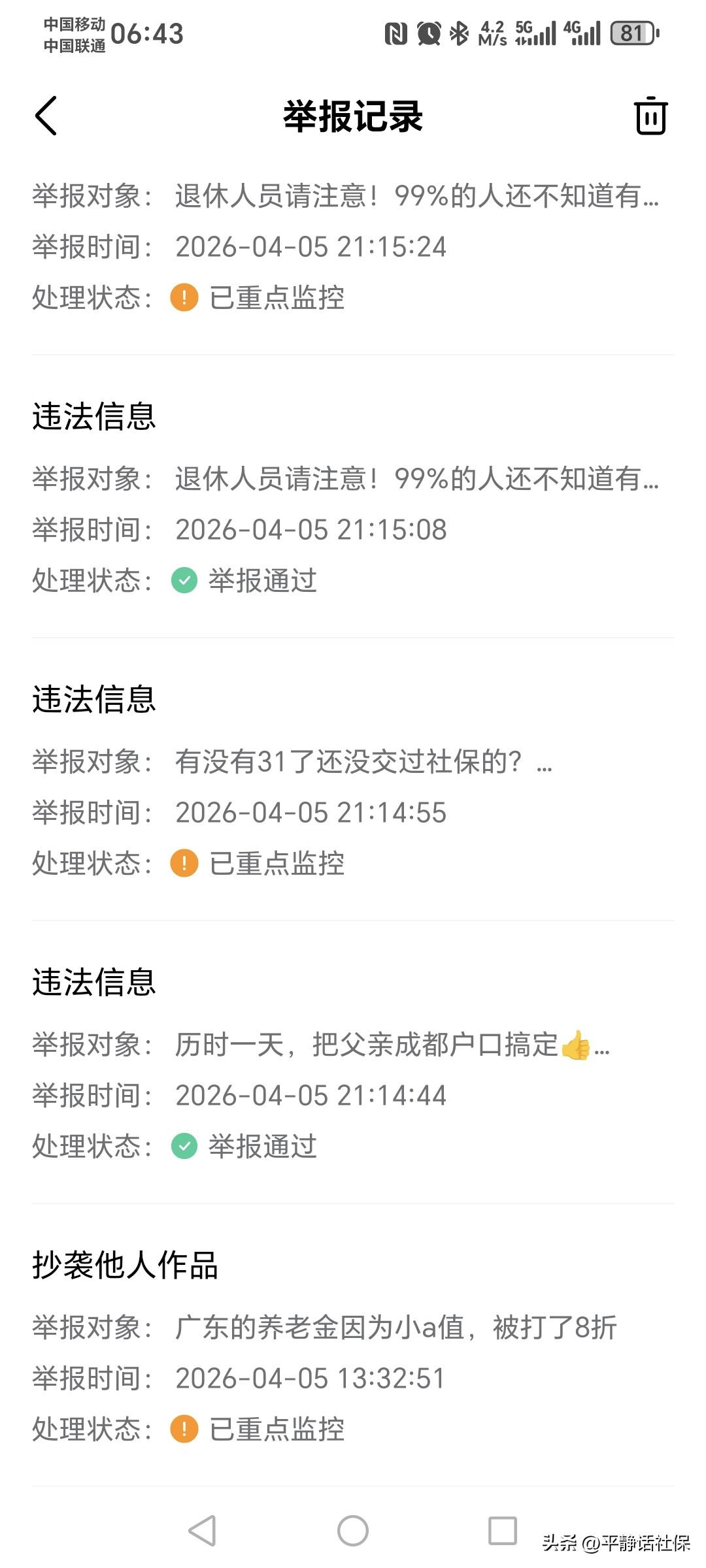Image resolution: width=706 pixels, height=1568 pixels.
Task: Tap the 举报时间 2026-04-05 13:32:51 entry
Action: pos(307,1379)
